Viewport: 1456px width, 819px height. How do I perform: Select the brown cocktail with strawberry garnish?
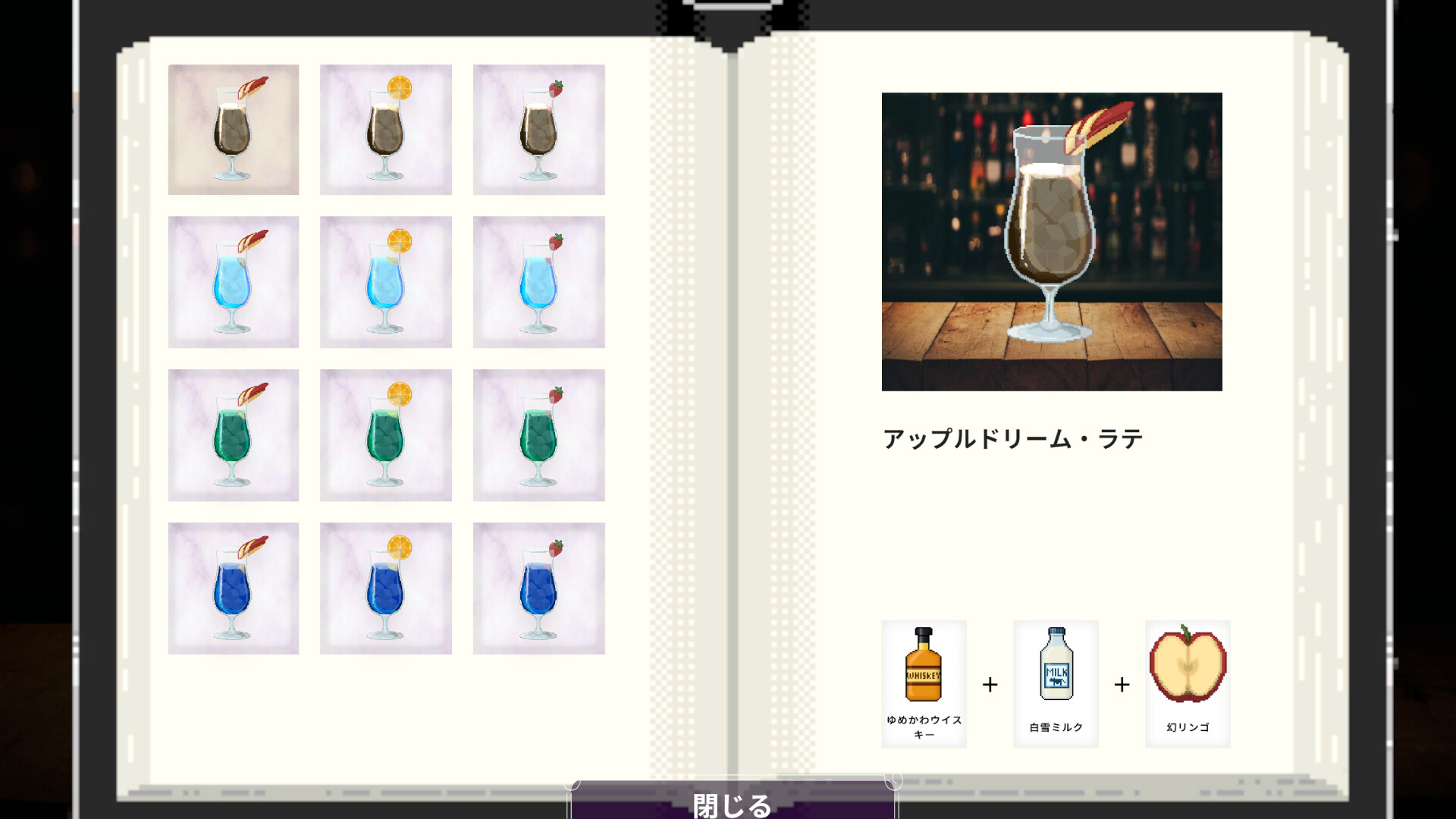539,130
